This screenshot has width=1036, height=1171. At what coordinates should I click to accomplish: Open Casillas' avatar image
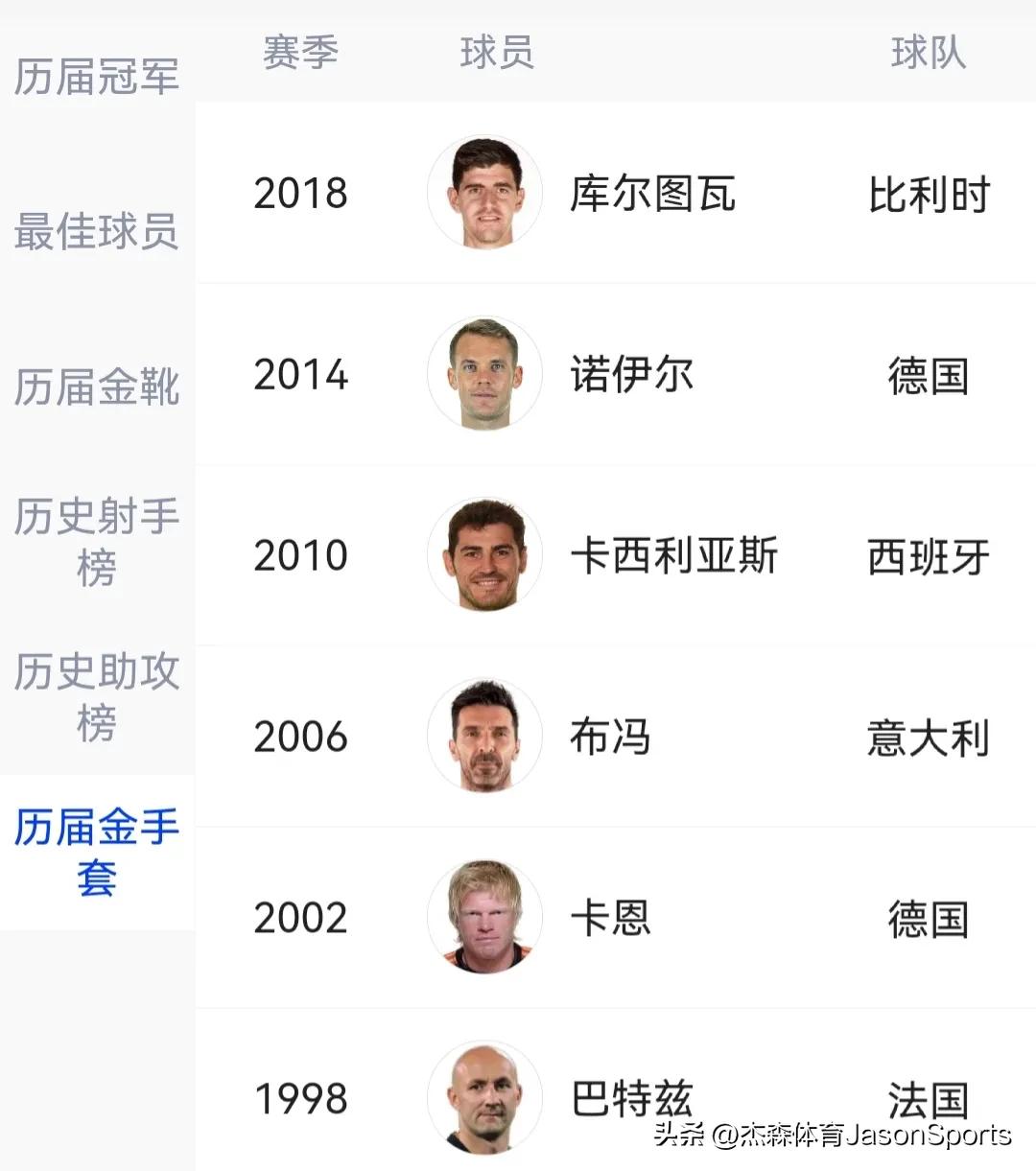click(x=484, y=554)
